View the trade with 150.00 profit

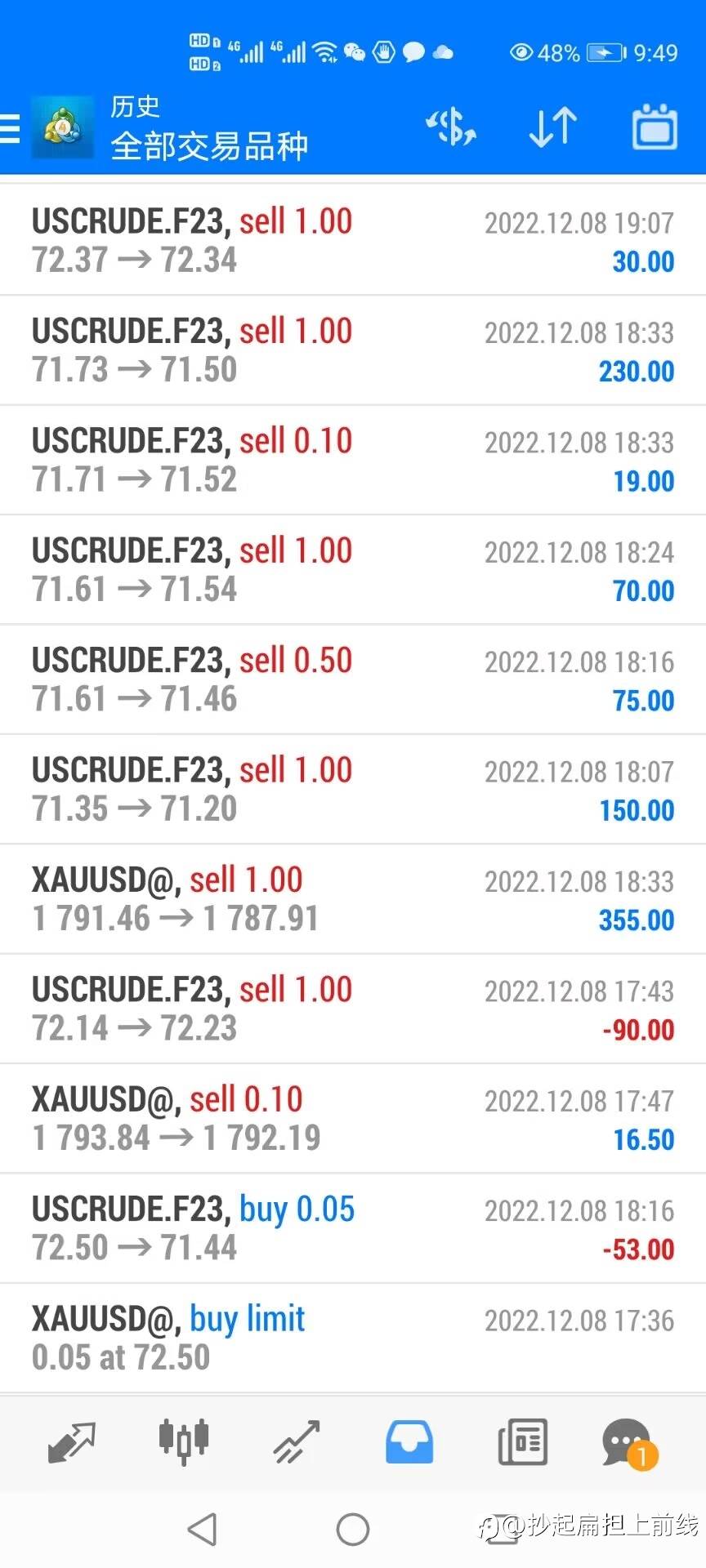tap(353, 790)
